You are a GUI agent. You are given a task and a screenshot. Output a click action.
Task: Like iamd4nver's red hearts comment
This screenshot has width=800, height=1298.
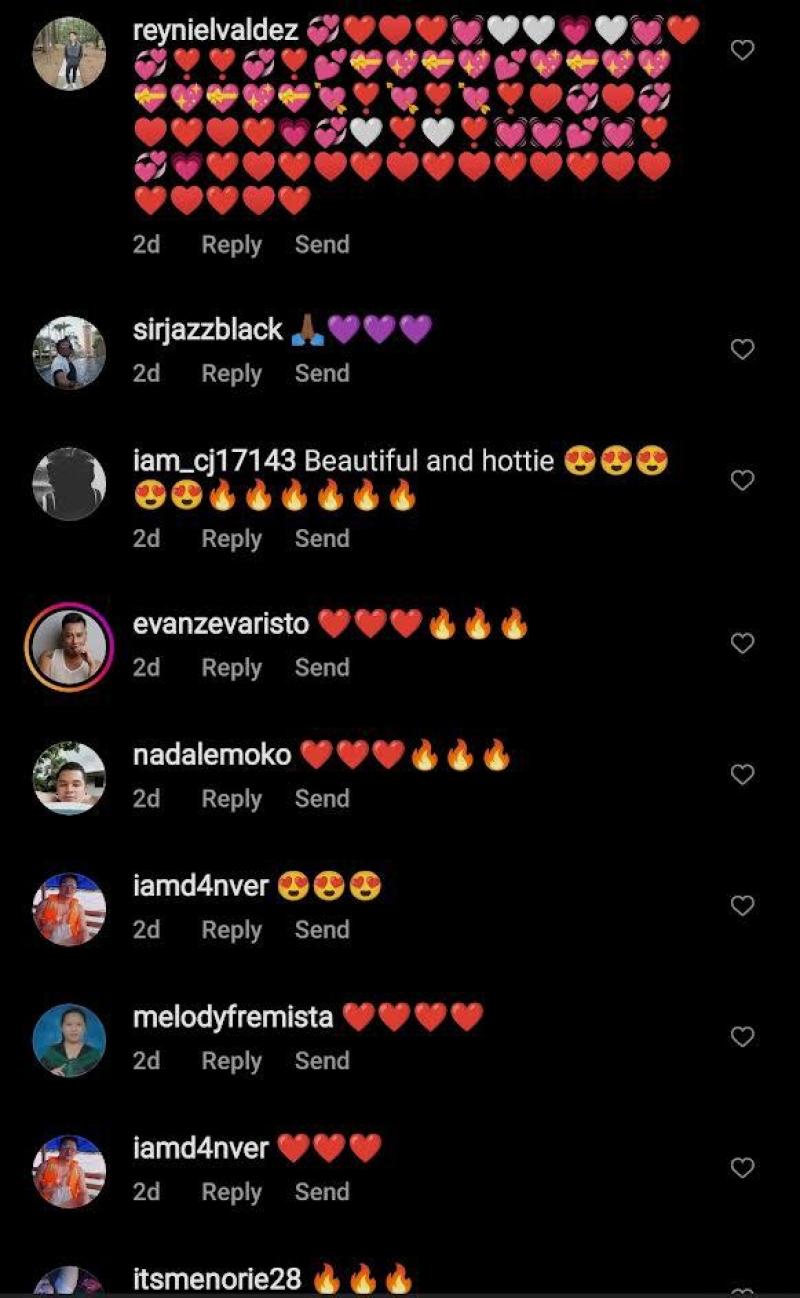[742, 1167]
